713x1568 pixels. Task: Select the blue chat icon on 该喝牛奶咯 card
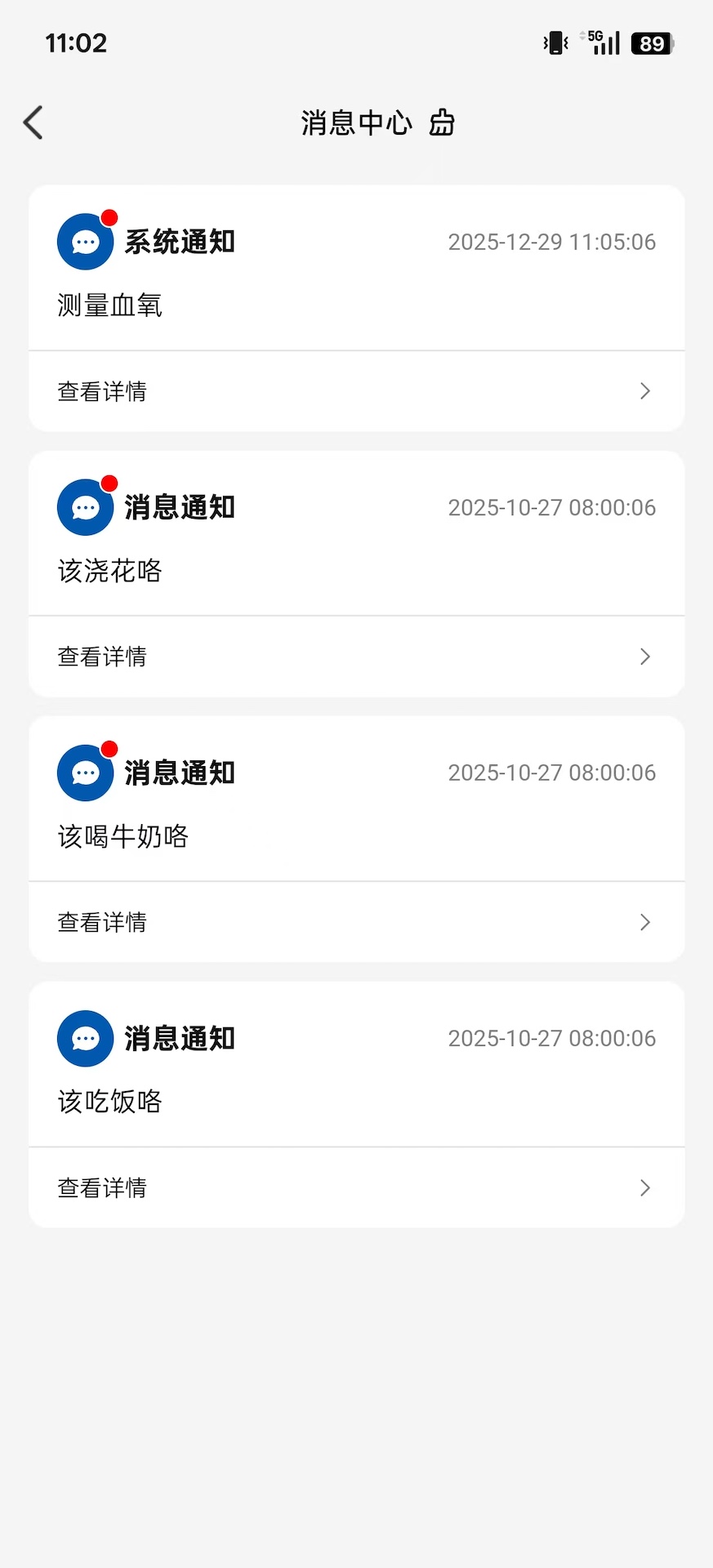click(x=85, y=772)
